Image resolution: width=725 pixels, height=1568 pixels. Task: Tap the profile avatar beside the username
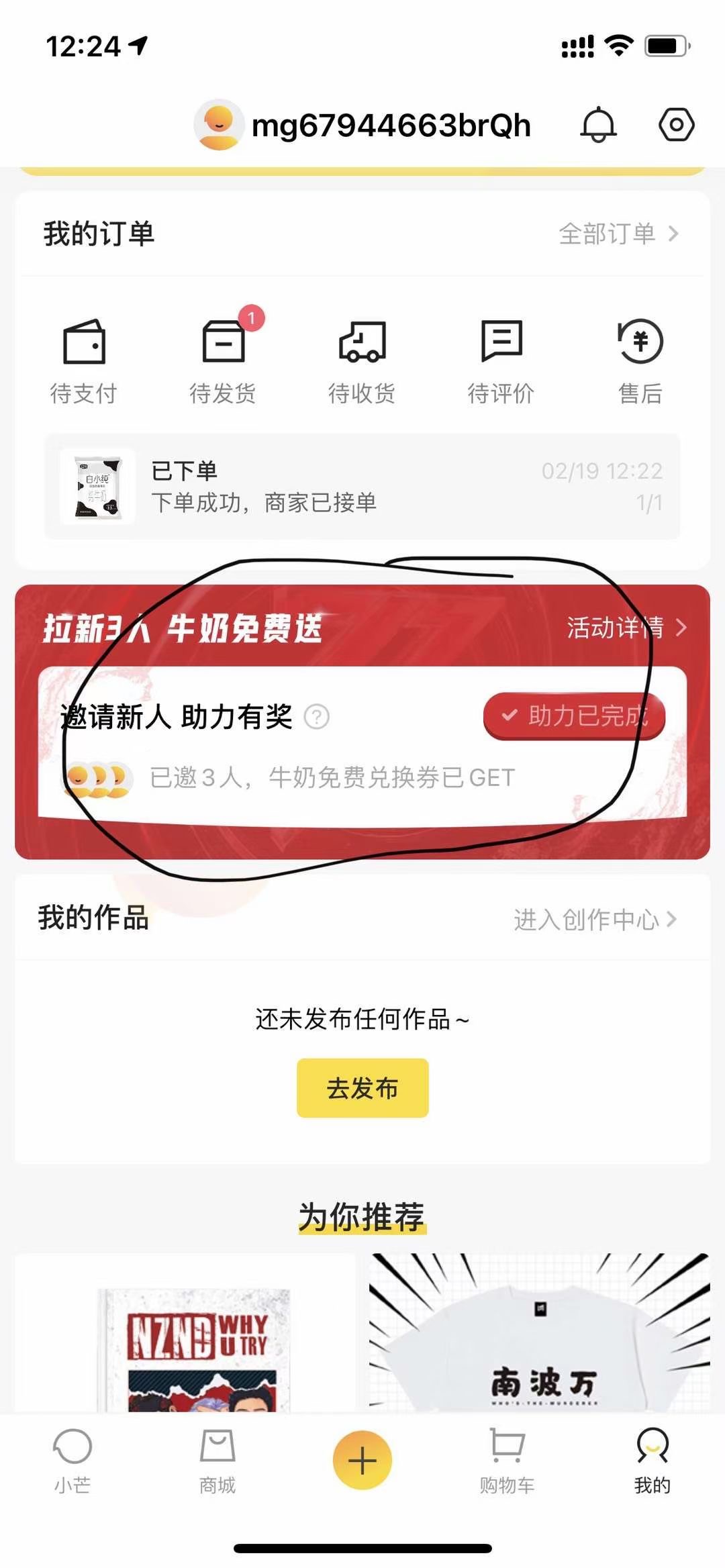[x=218, y=125]
